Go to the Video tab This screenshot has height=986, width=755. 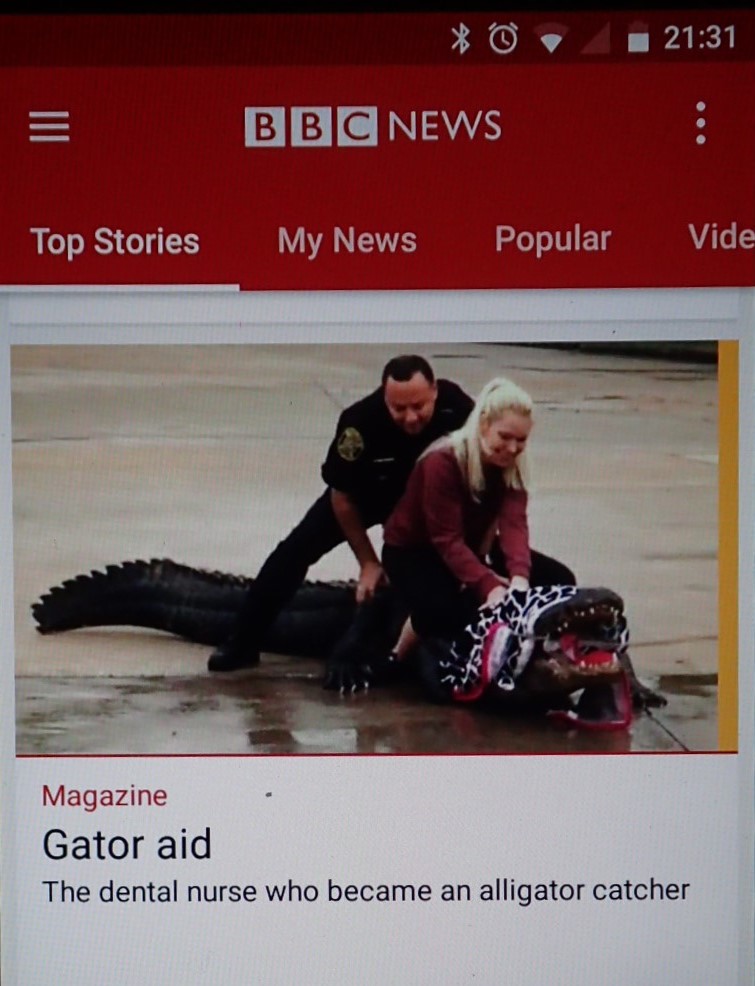pos(720,238)
